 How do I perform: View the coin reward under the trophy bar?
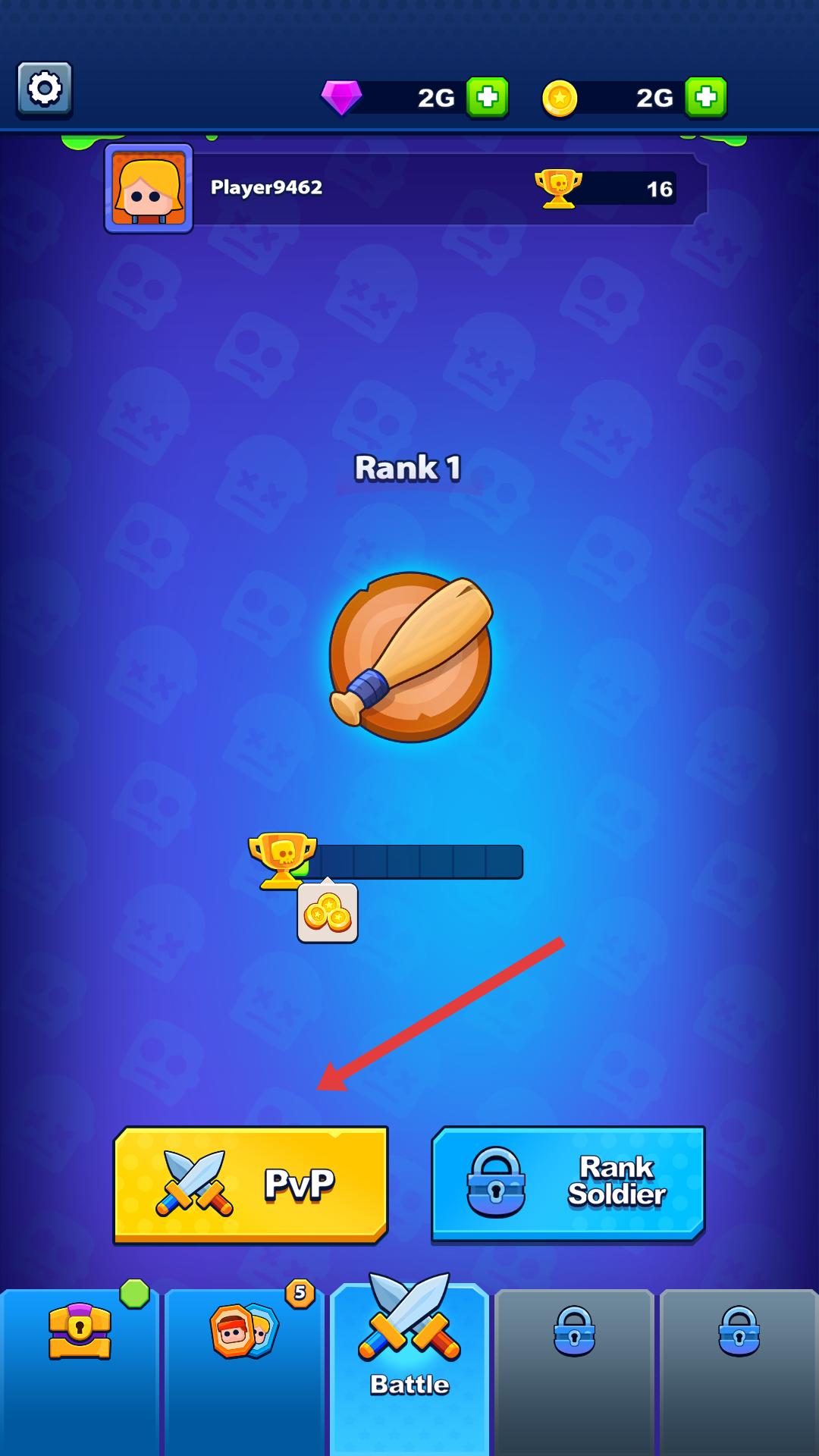click(x=328, y=913)
